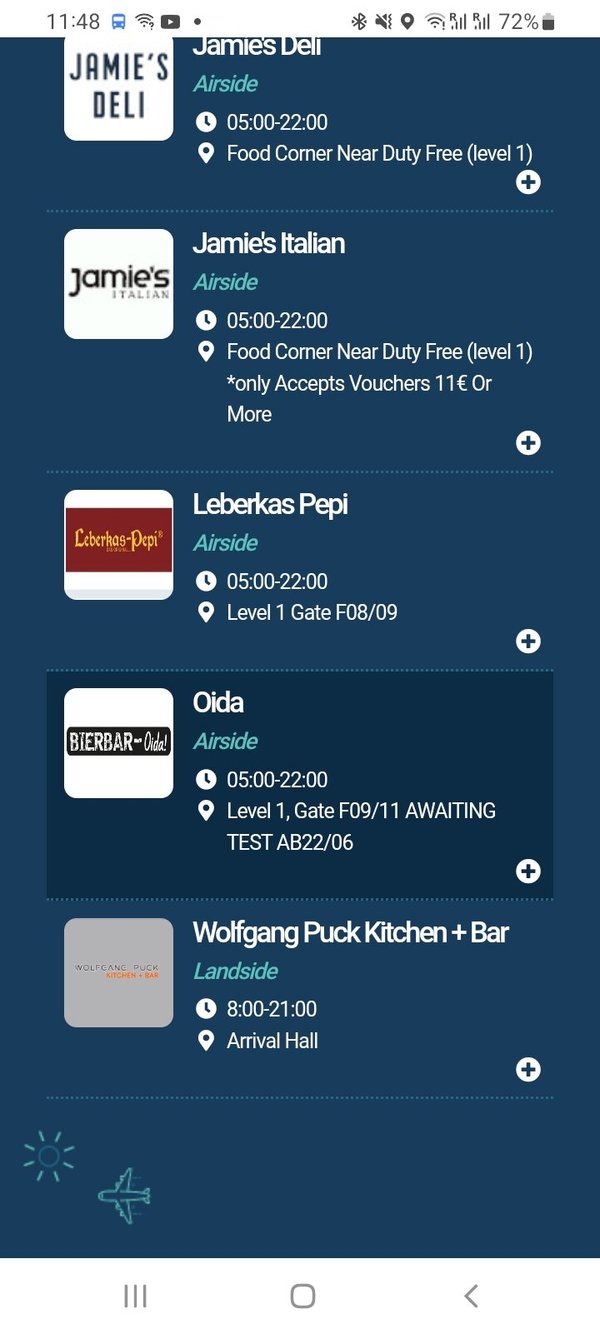Viewport: 600px width, 1333px height.
Task: Go back using the system back button
Action: click(x=471, y=1296)
